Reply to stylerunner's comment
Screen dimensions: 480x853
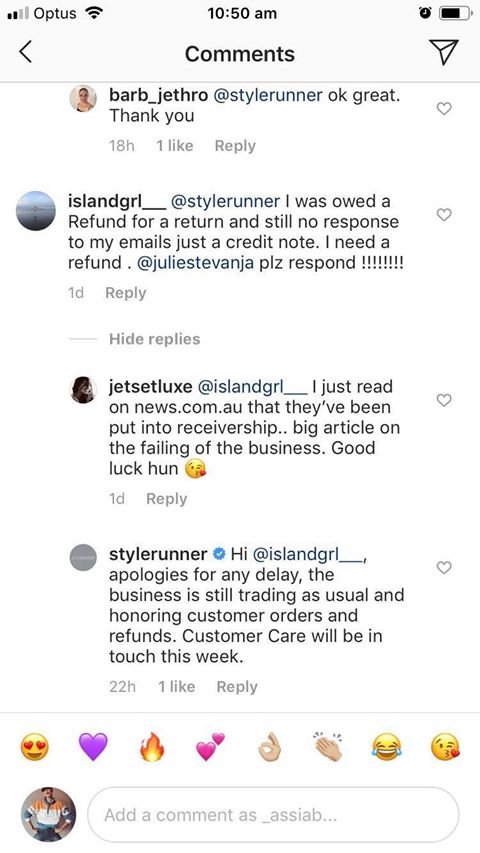237,687
